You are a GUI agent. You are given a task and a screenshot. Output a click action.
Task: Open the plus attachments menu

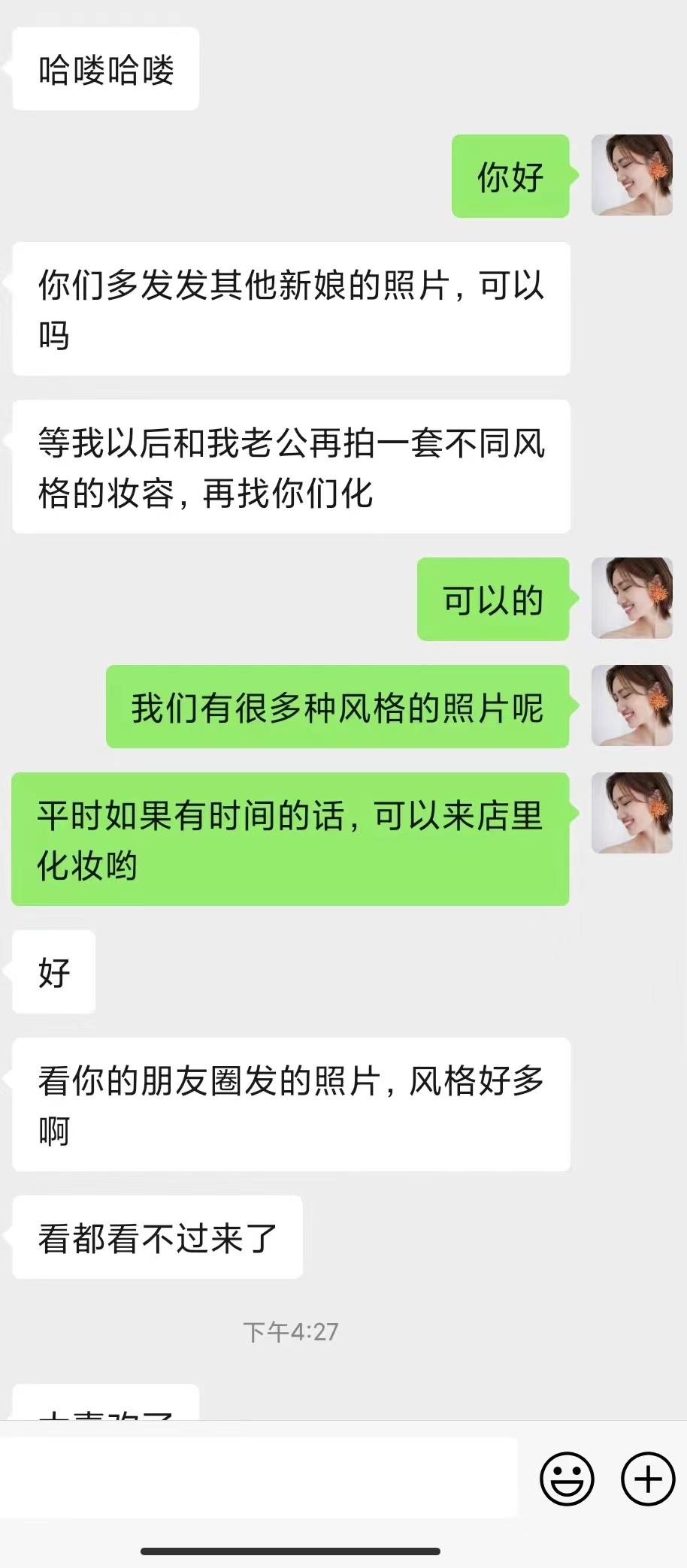(647, 1479)
